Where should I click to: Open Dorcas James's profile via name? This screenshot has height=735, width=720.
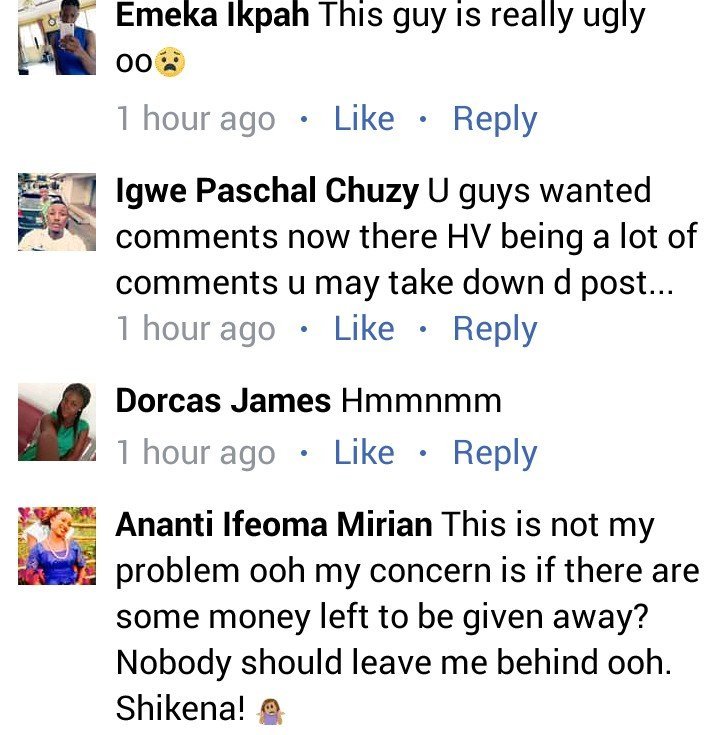(223, 401)
